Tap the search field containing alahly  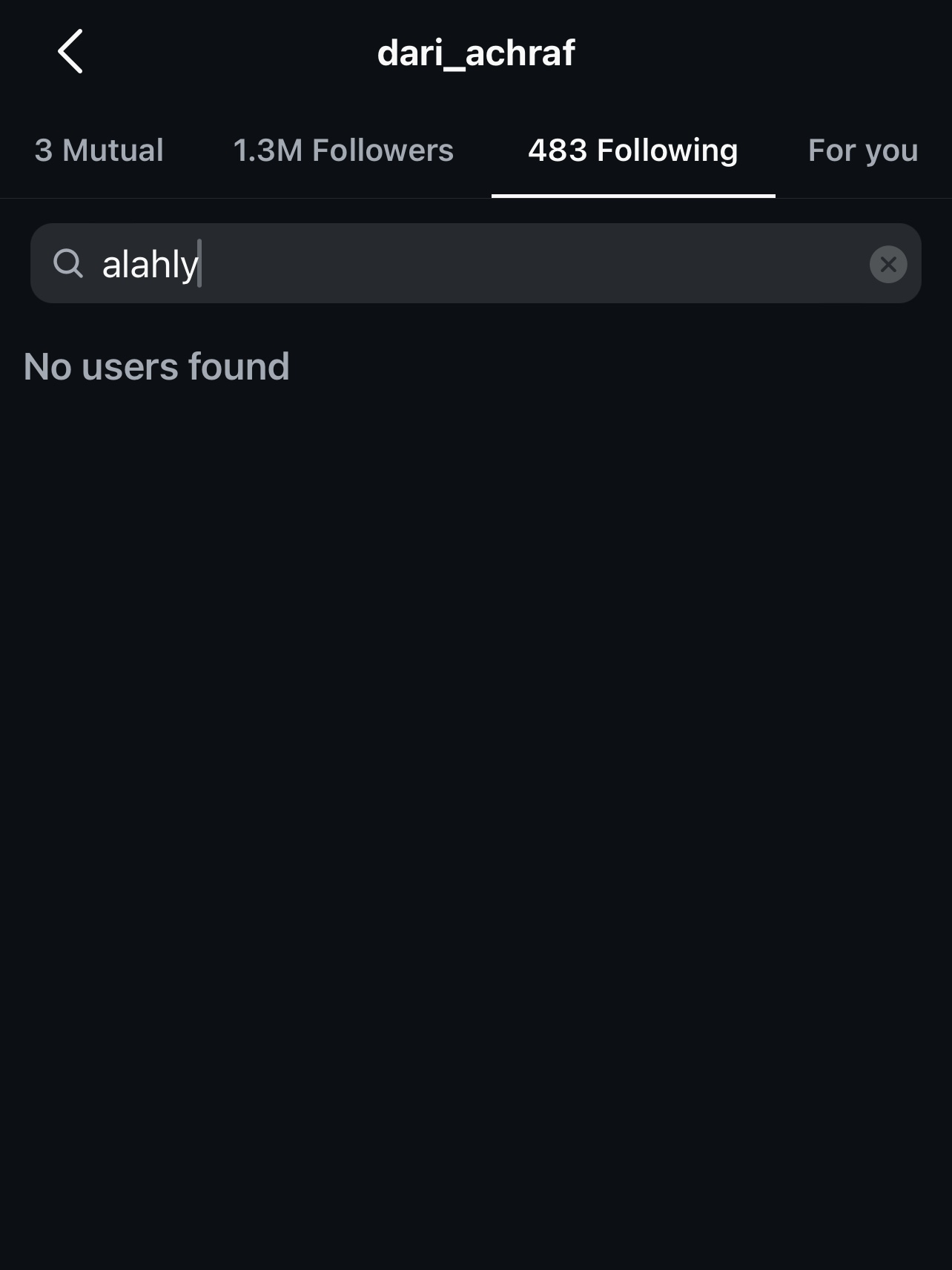pyautogui.click(x=475, y=264)
